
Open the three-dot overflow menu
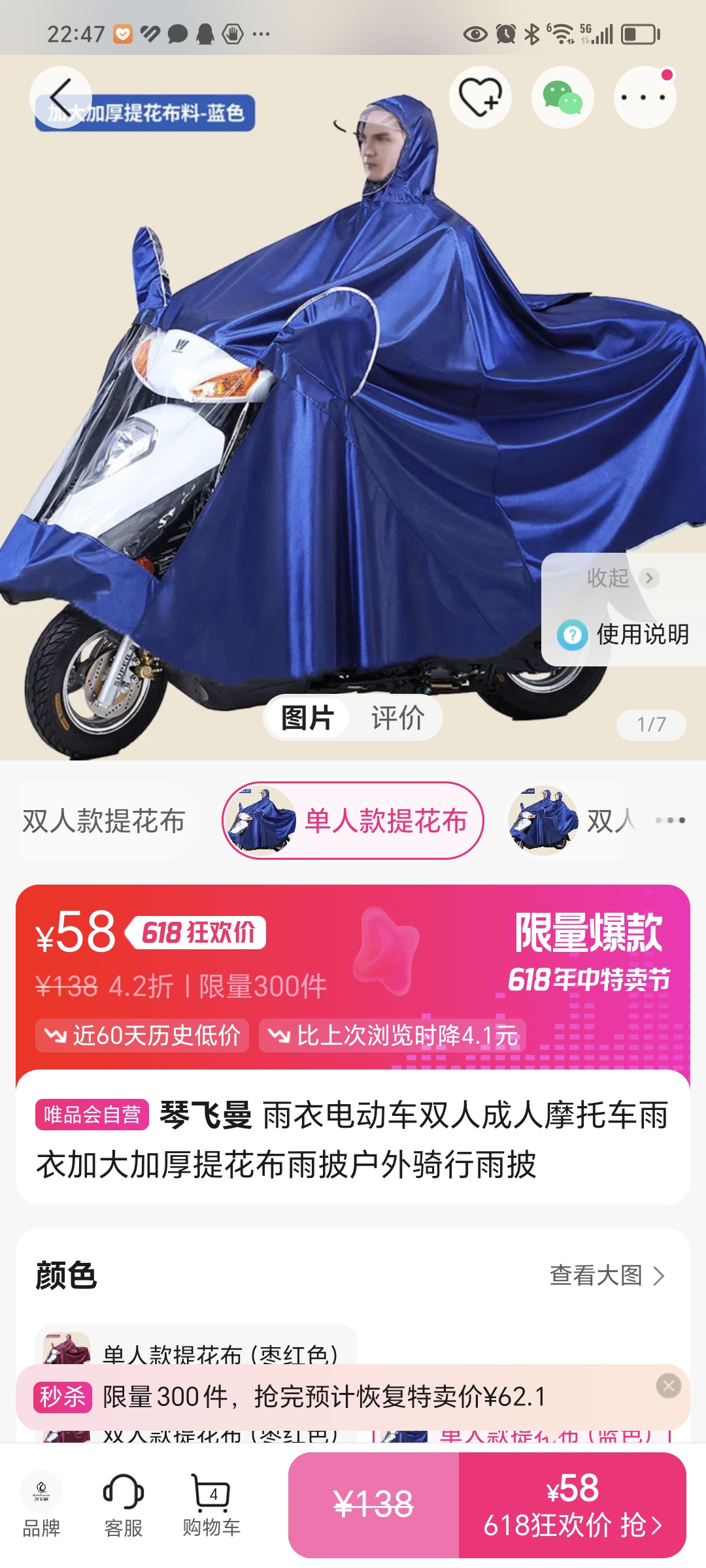tap(645, 97)
